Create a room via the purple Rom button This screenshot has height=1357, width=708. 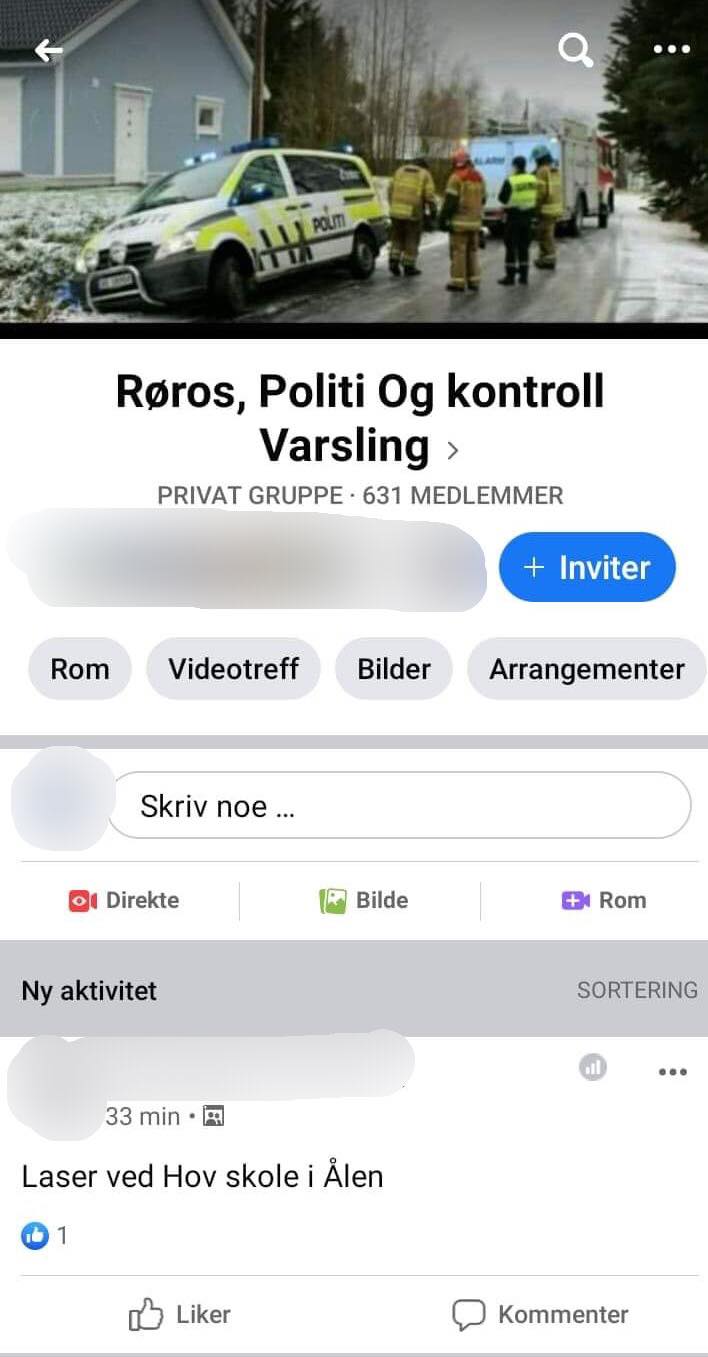pos(604,900)
